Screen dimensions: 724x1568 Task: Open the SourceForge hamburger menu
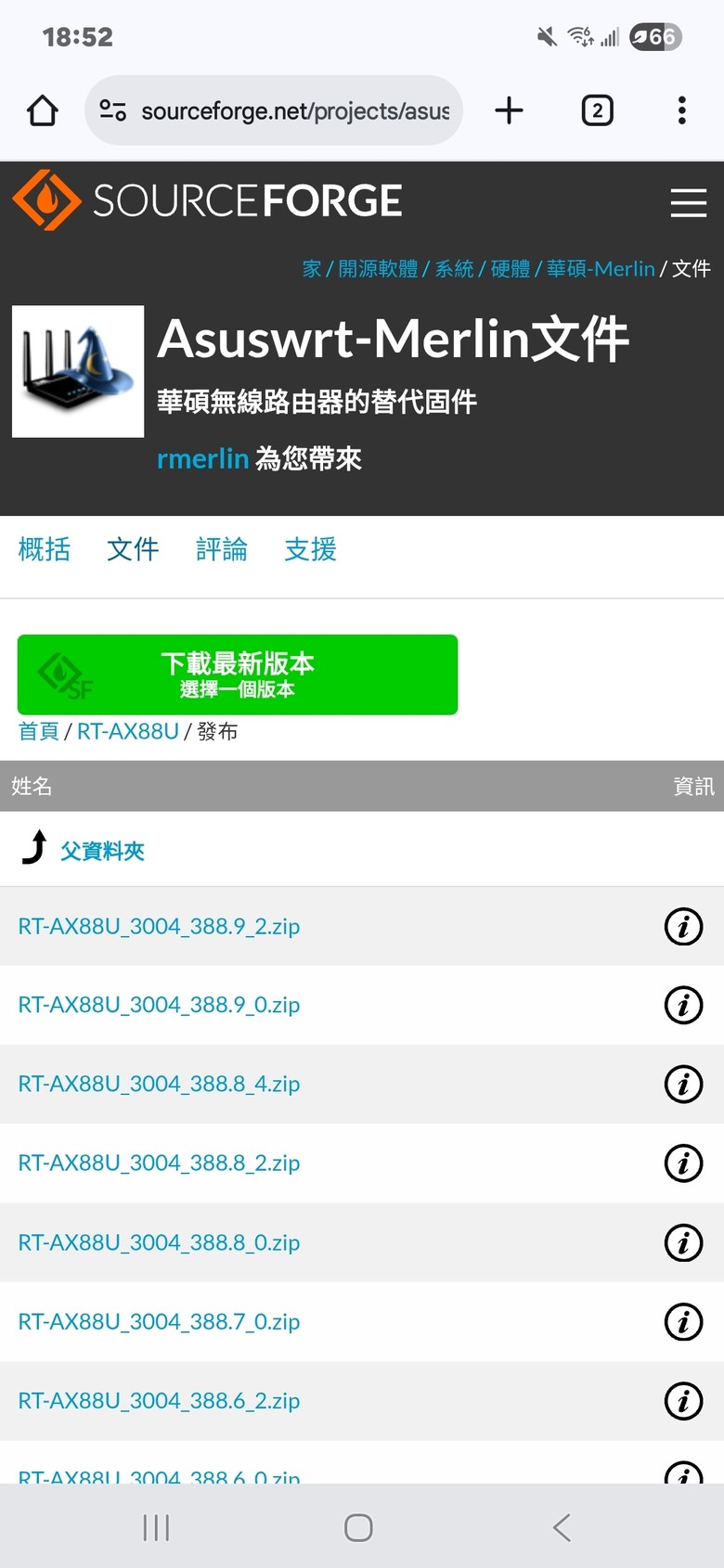point(688,202)
